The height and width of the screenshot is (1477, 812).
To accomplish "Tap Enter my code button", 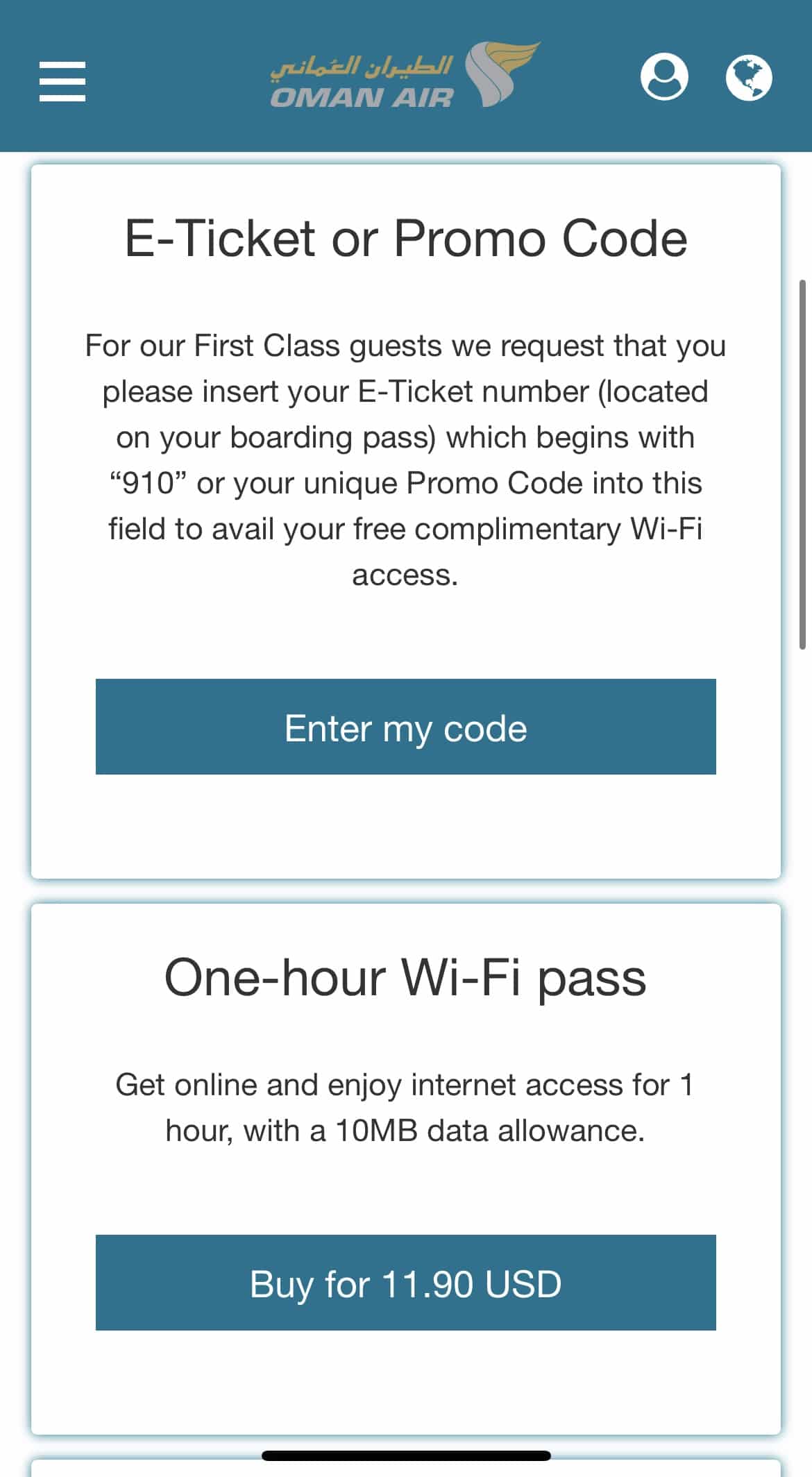I will [x=405, y=727].
